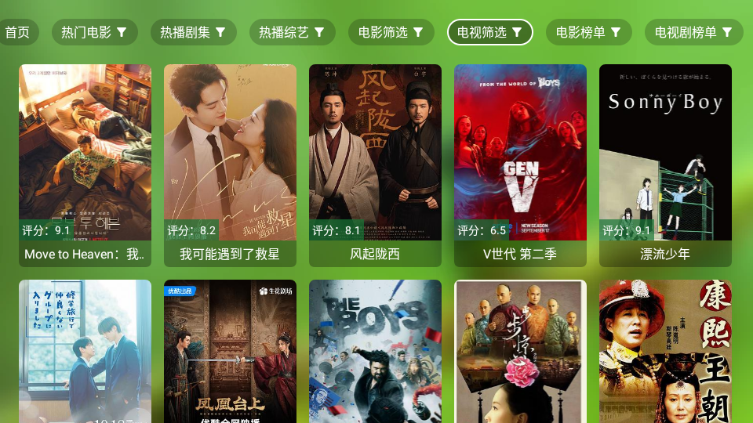The image size is (753, 423).
Task: Select the 热播综艺 tab
Action: [x=292, y=32]
